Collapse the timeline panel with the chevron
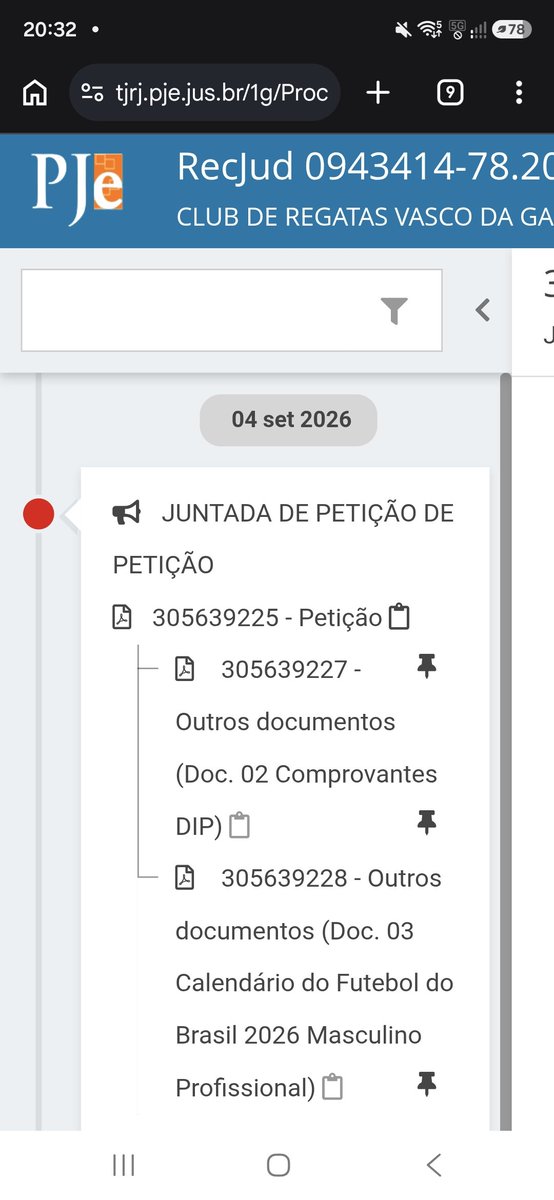Screen dimensions: 554x1200 click(x=483, y=310)
